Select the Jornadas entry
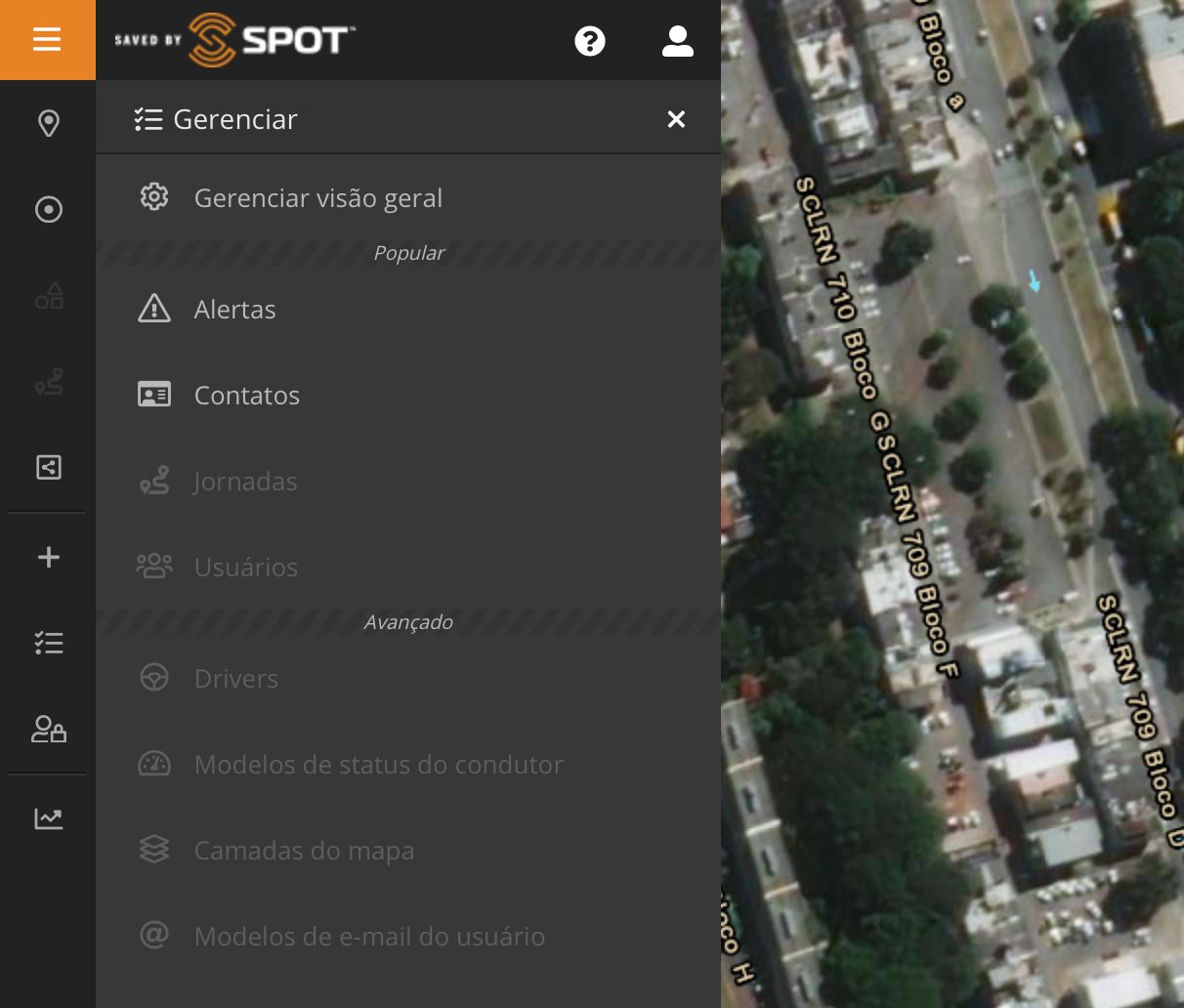This screenshot has height=1008, width=1184. tap(244, 482)
